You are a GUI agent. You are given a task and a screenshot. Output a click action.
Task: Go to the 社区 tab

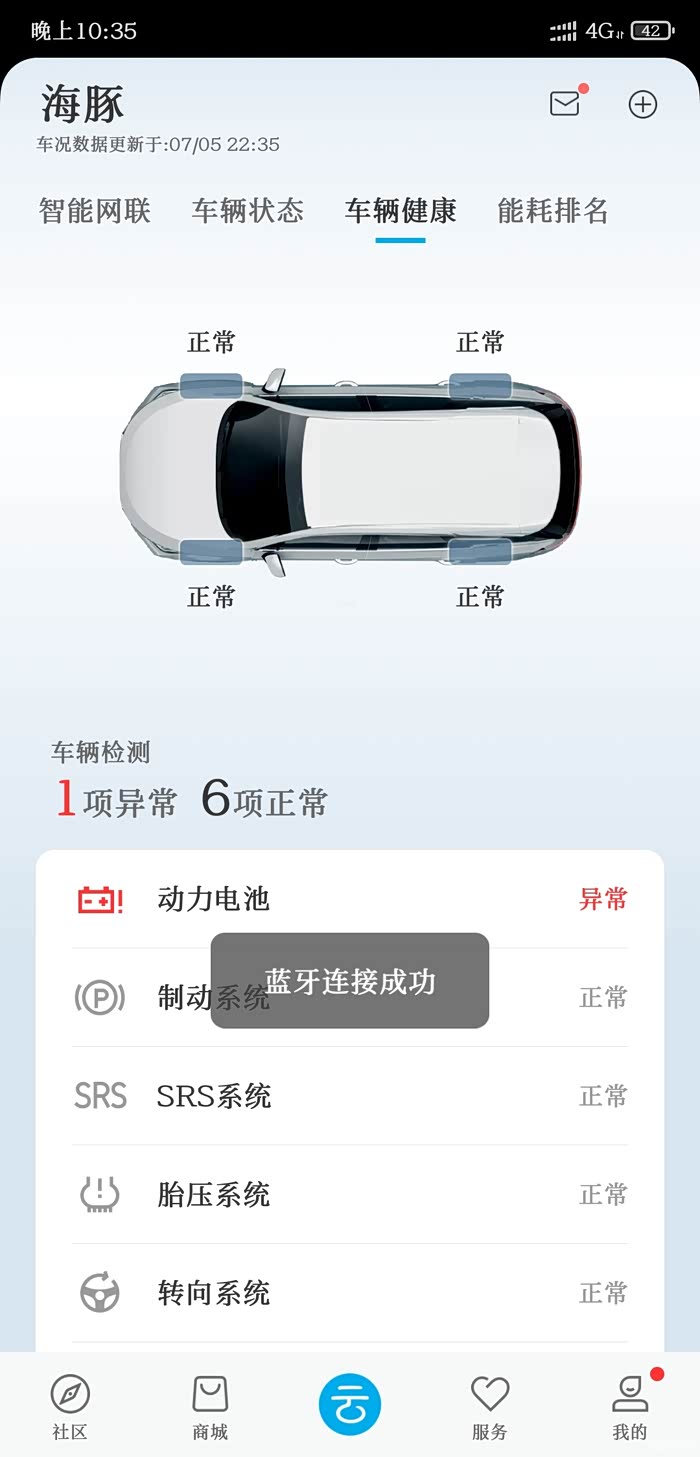coord(70,1407)
